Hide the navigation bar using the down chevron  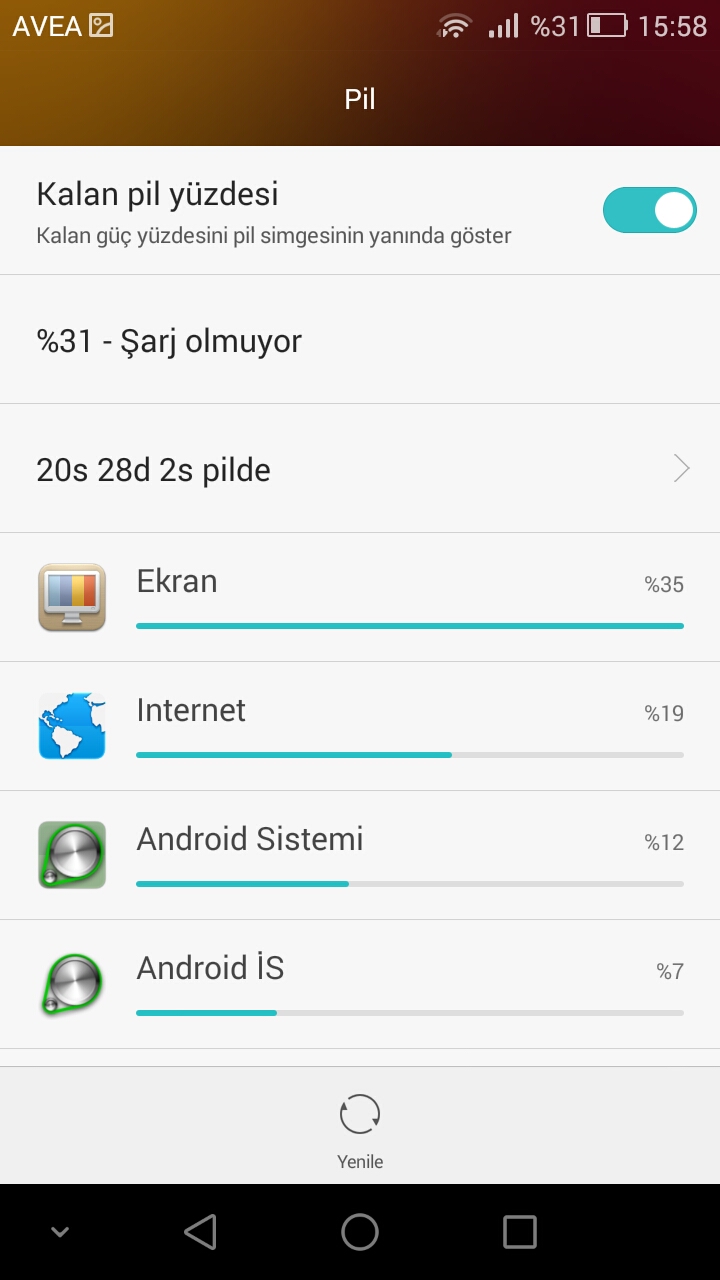tap(60, 1233)
